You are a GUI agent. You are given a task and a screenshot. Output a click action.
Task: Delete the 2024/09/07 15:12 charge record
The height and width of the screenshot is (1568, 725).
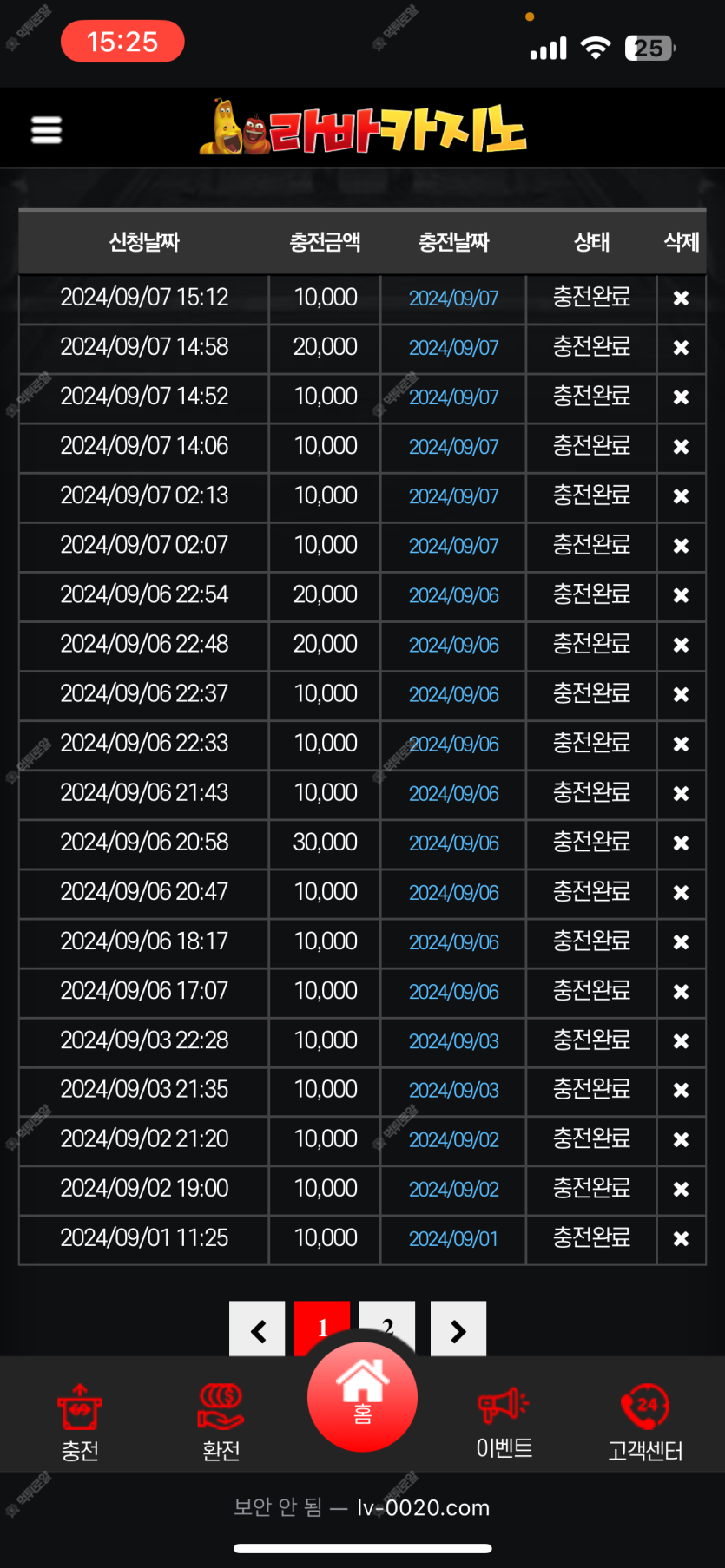coord(681,298)
